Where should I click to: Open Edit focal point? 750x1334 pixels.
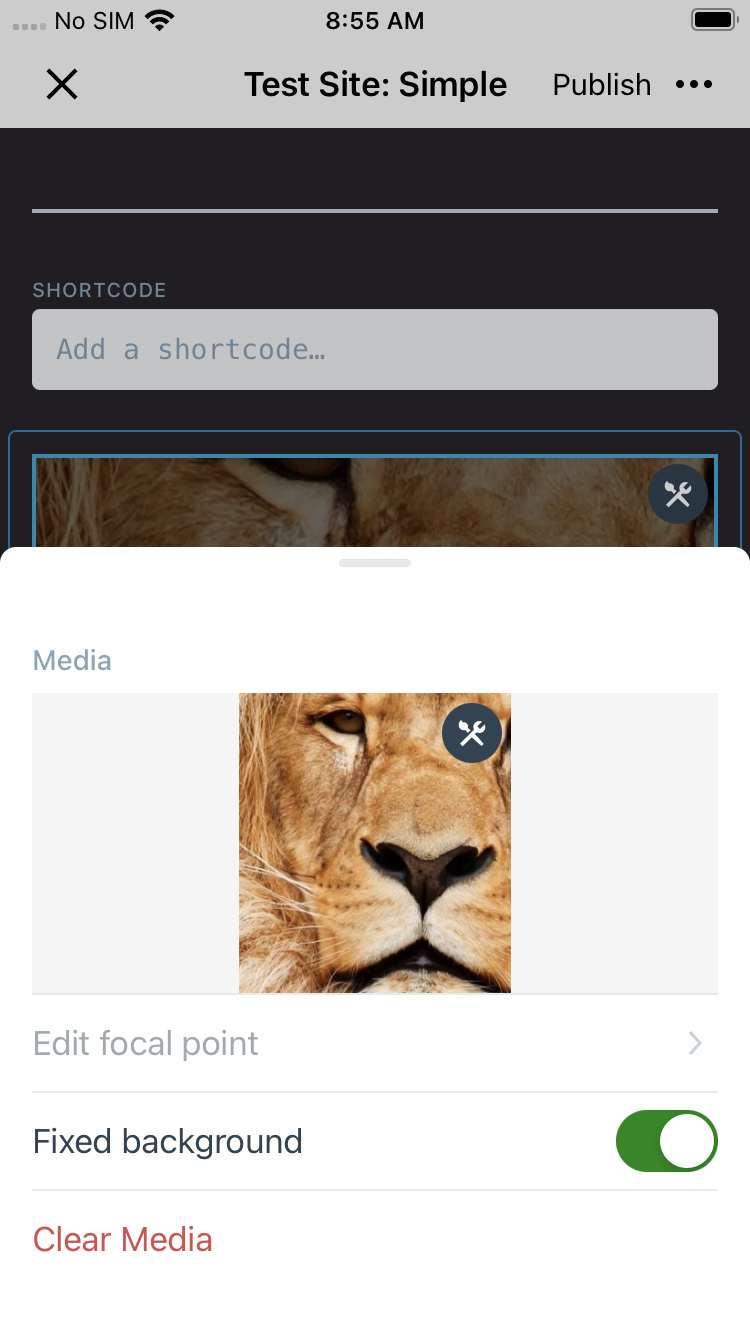(x=375, y=1043)
